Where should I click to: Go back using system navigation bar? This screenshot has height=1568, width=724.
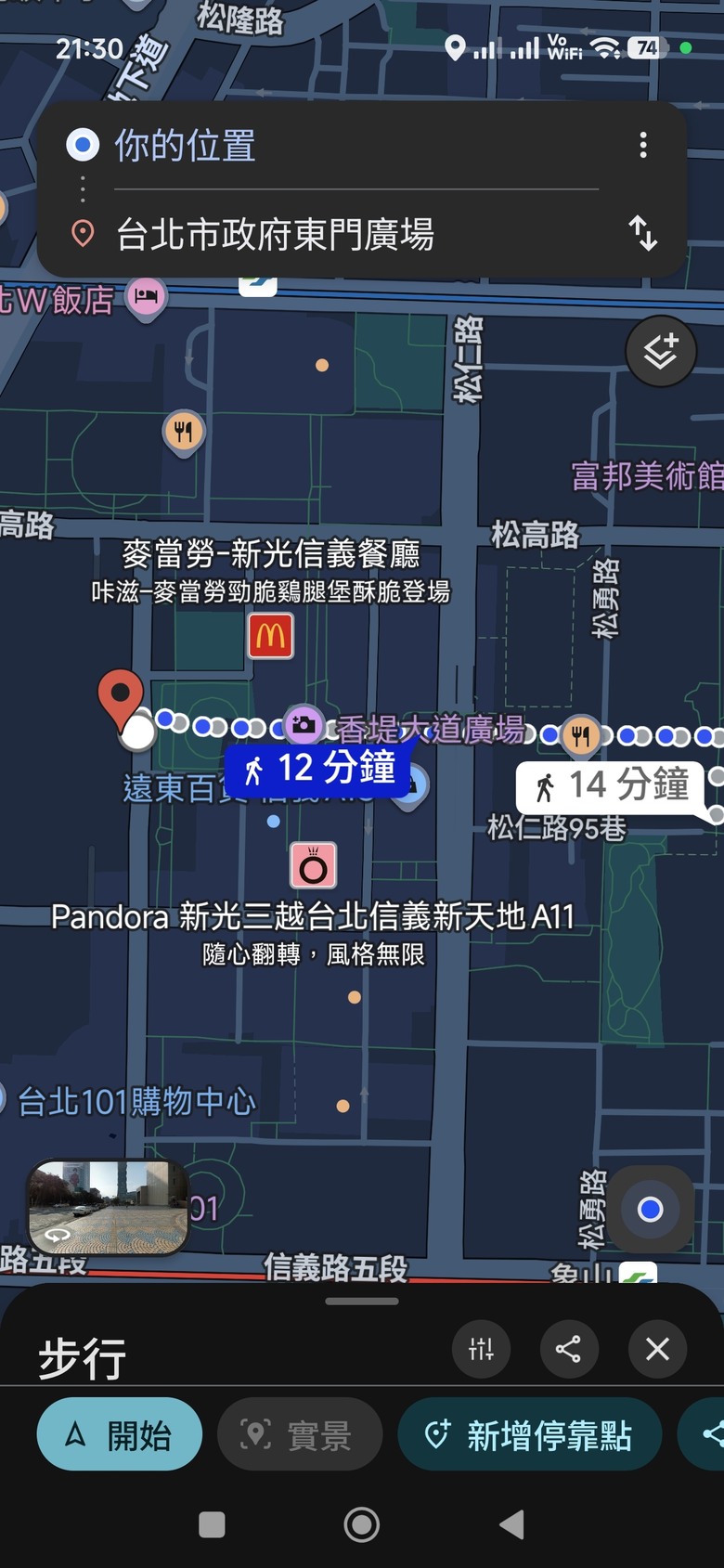[511, 1524]
